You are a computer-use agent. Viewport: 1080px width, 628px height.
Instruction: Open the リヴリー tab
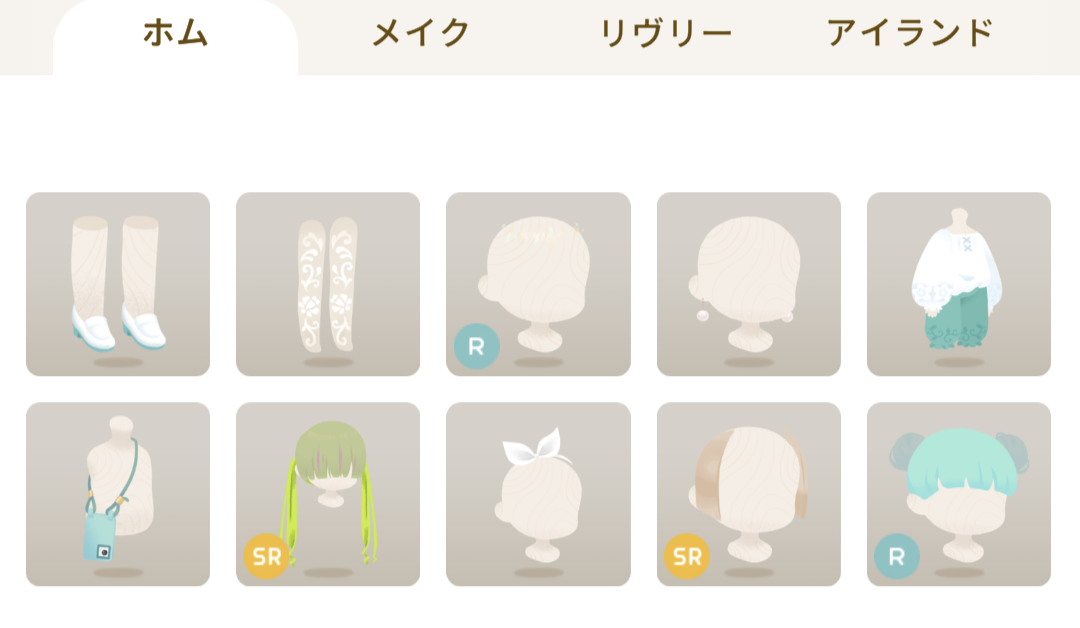tap(665, 34)
